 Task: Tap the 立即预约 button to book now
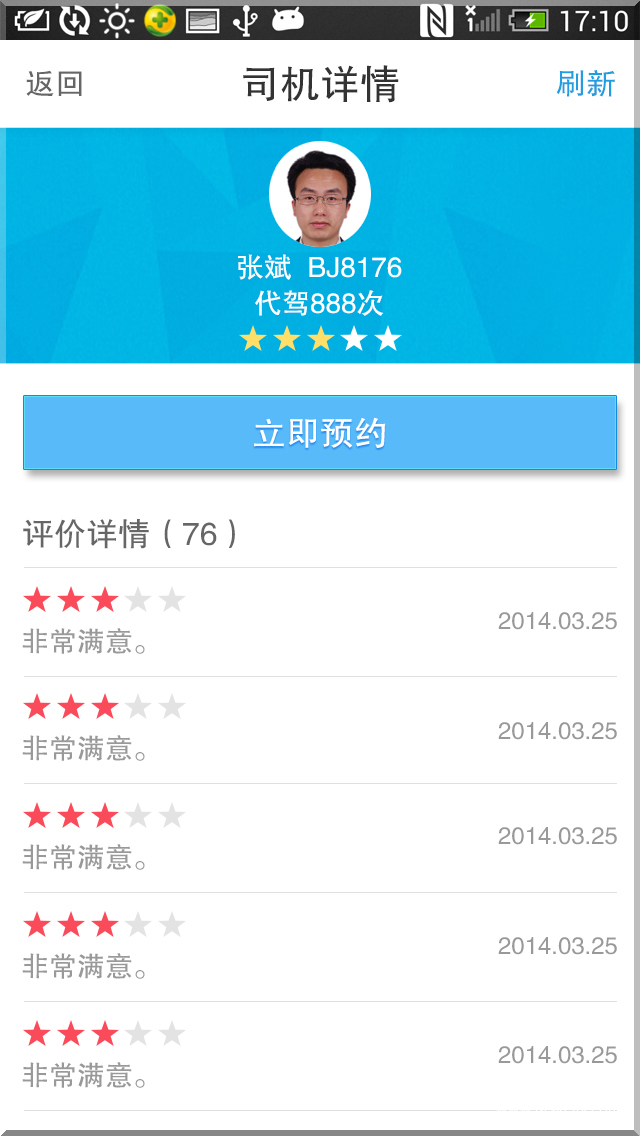point(320,433)
